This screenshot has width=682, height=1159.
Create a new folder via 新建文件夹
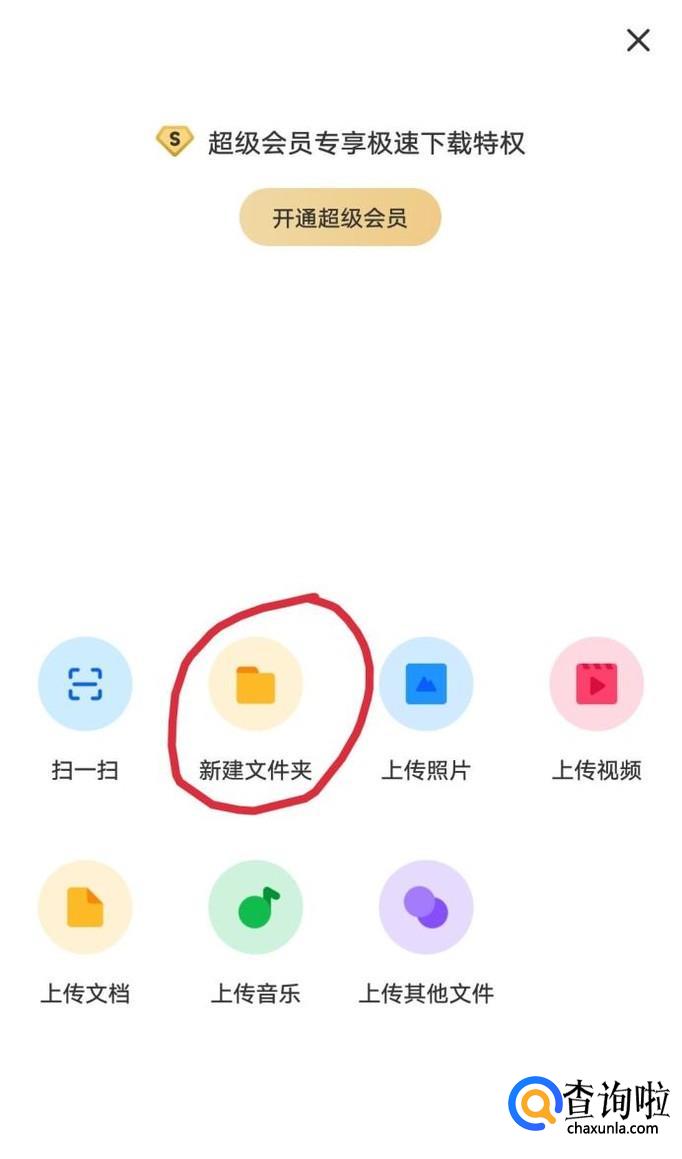255,685
